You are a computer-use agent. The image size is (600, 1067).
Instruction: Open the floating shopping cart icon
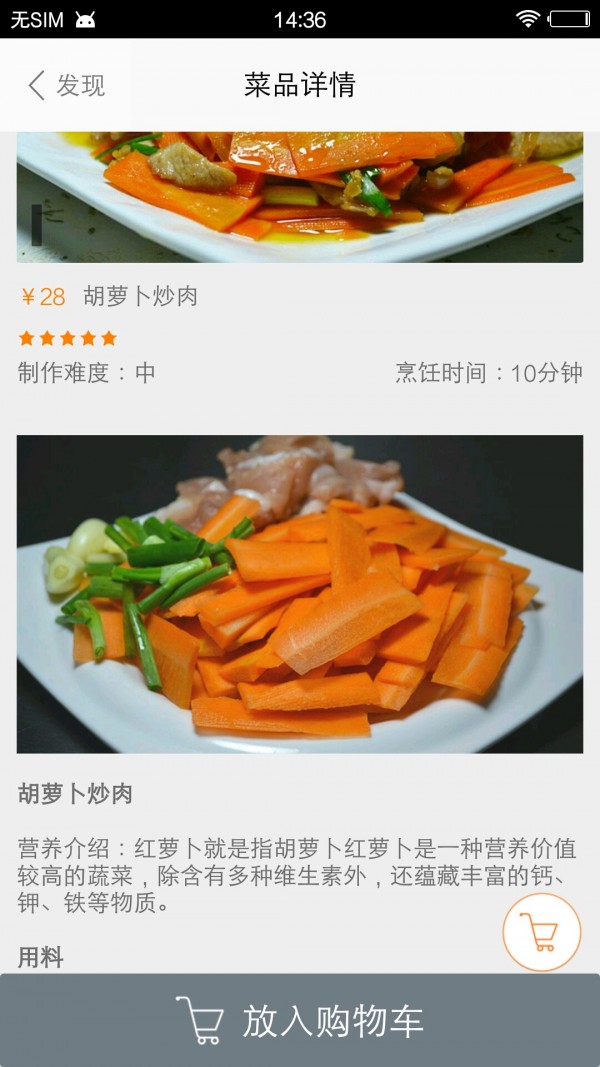[x=541, y=932]
